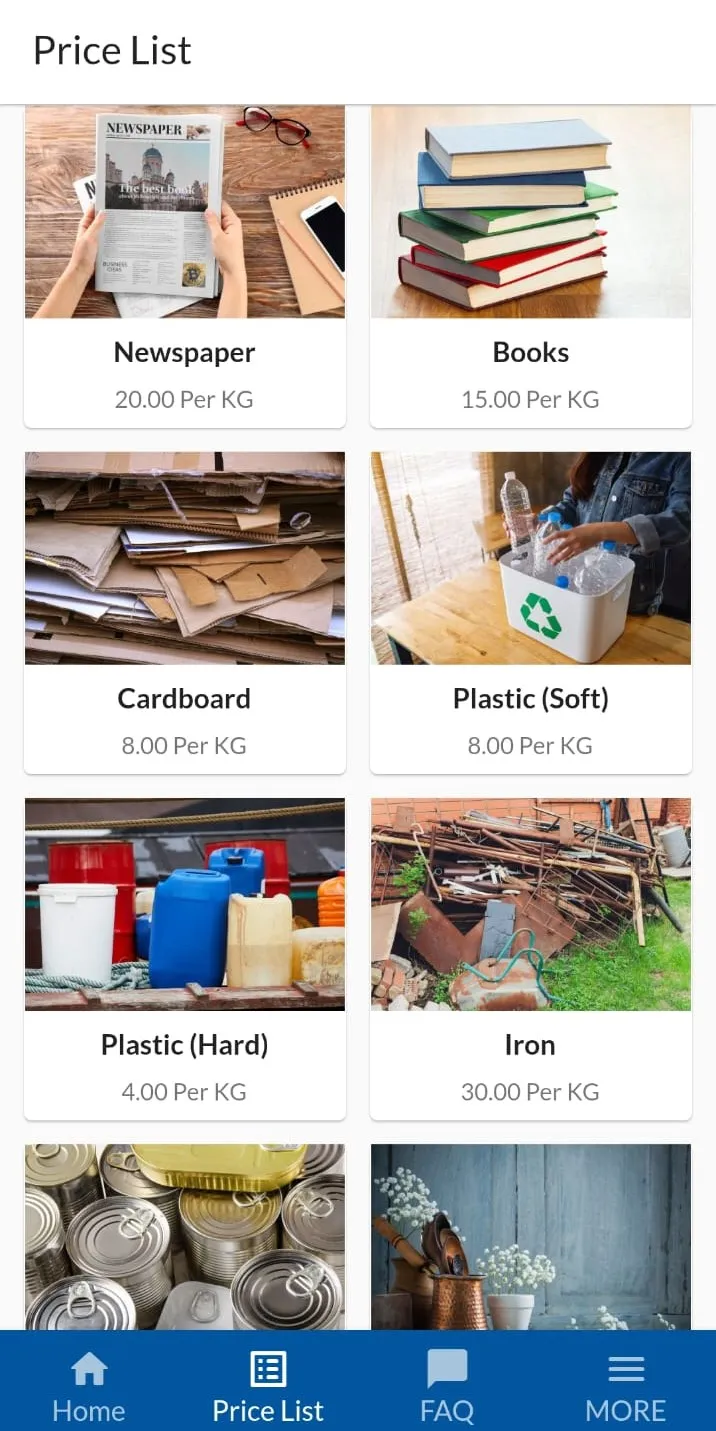The height and width of the screenshot is (1431, 716).
Task: Open the MORE menu tab
Action: click(626, 1386)
